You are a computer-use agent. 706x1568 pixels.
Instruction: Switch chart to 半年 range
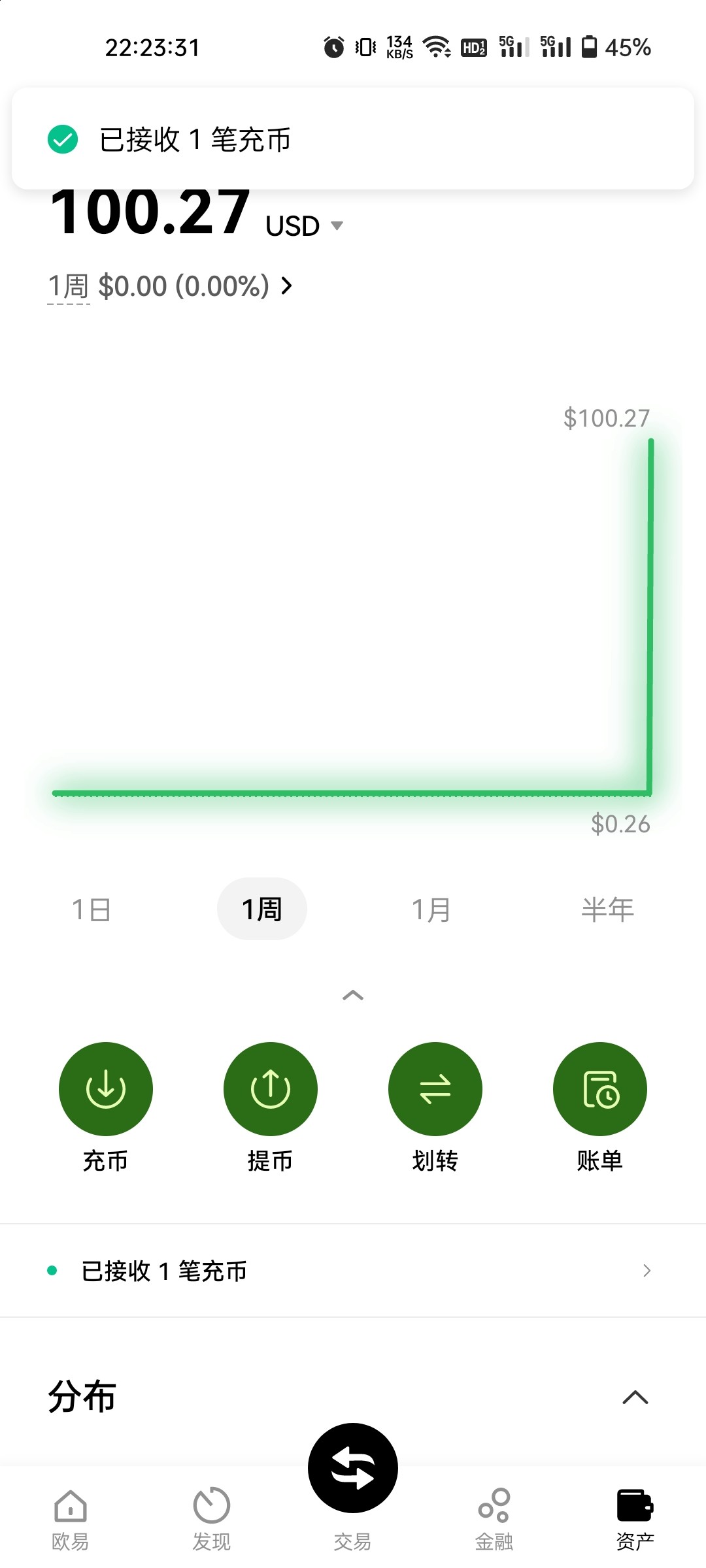click(608, 909)
